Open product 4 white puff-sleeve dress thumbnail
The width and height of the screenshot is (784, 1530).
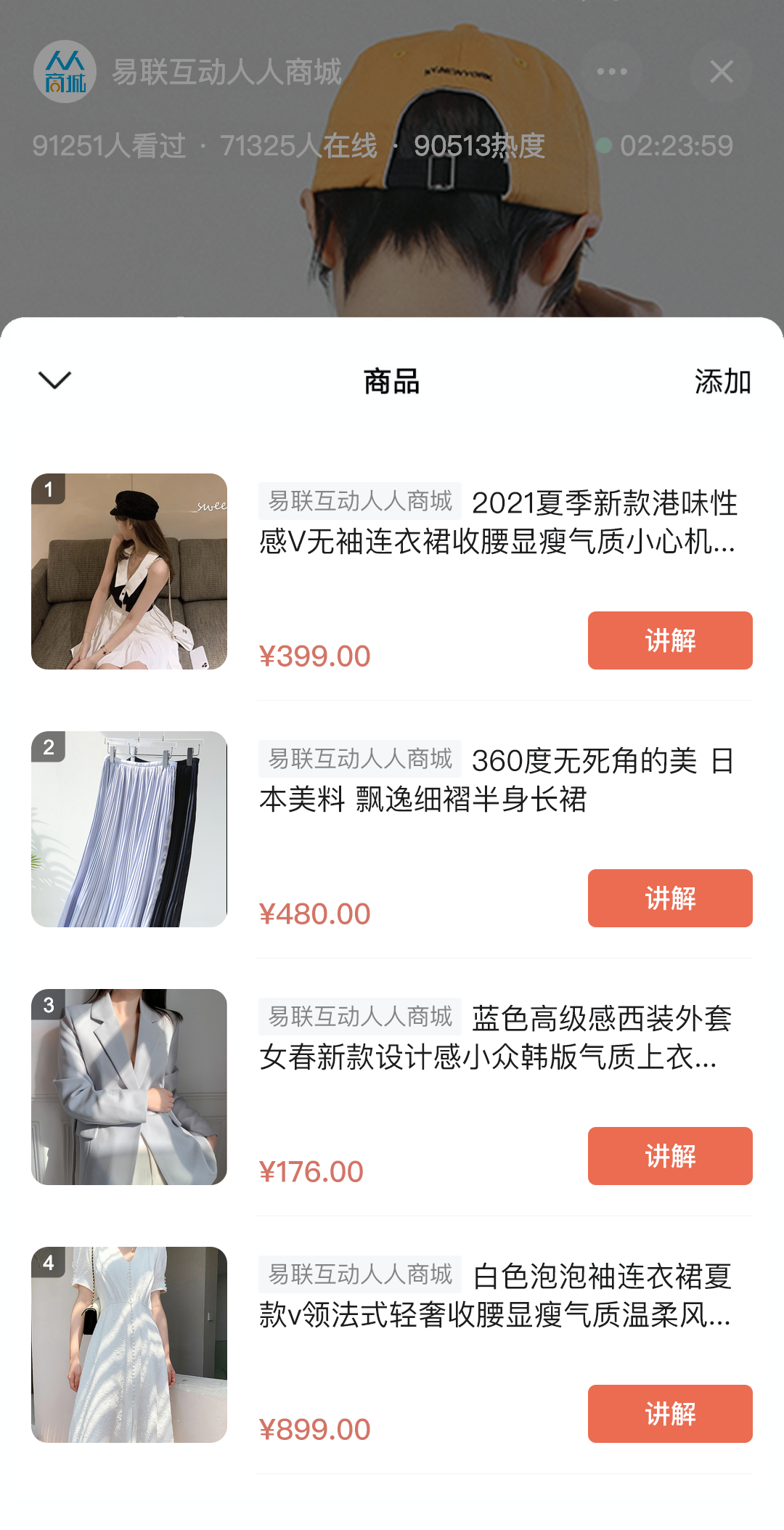pyautogui.click(x=129, y=1345)
